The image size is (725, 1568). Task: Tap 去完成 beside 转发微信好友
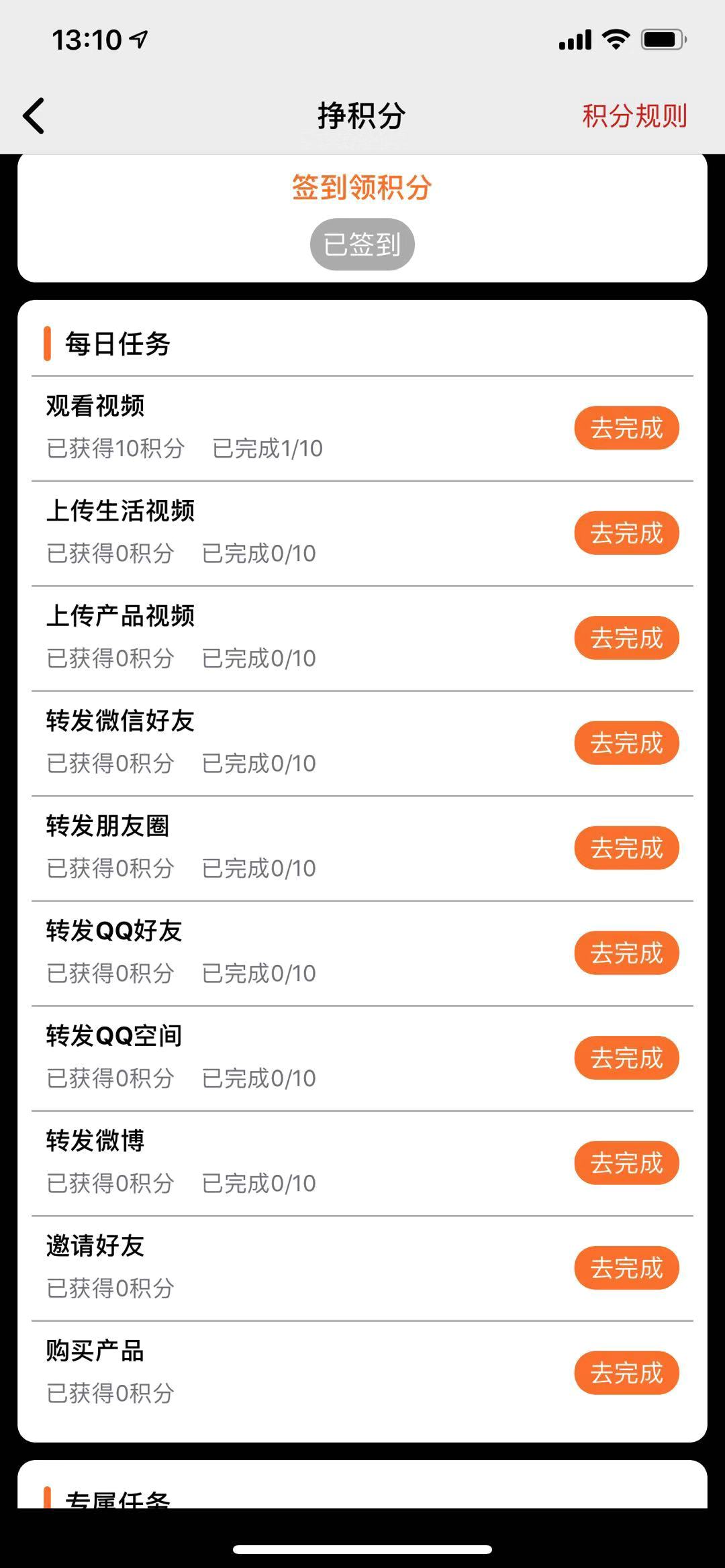pos(626,743)
